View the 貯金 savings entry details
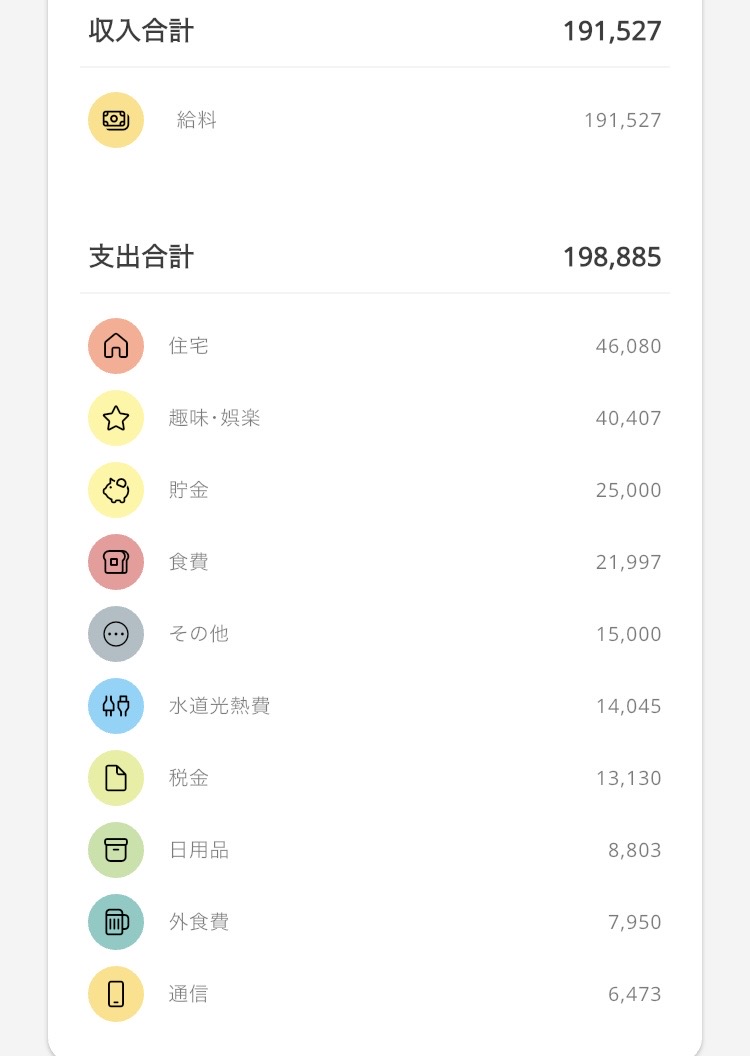The height and width of the screenshot is (1056, 750). pyautogui.click(x=375, y=490)
